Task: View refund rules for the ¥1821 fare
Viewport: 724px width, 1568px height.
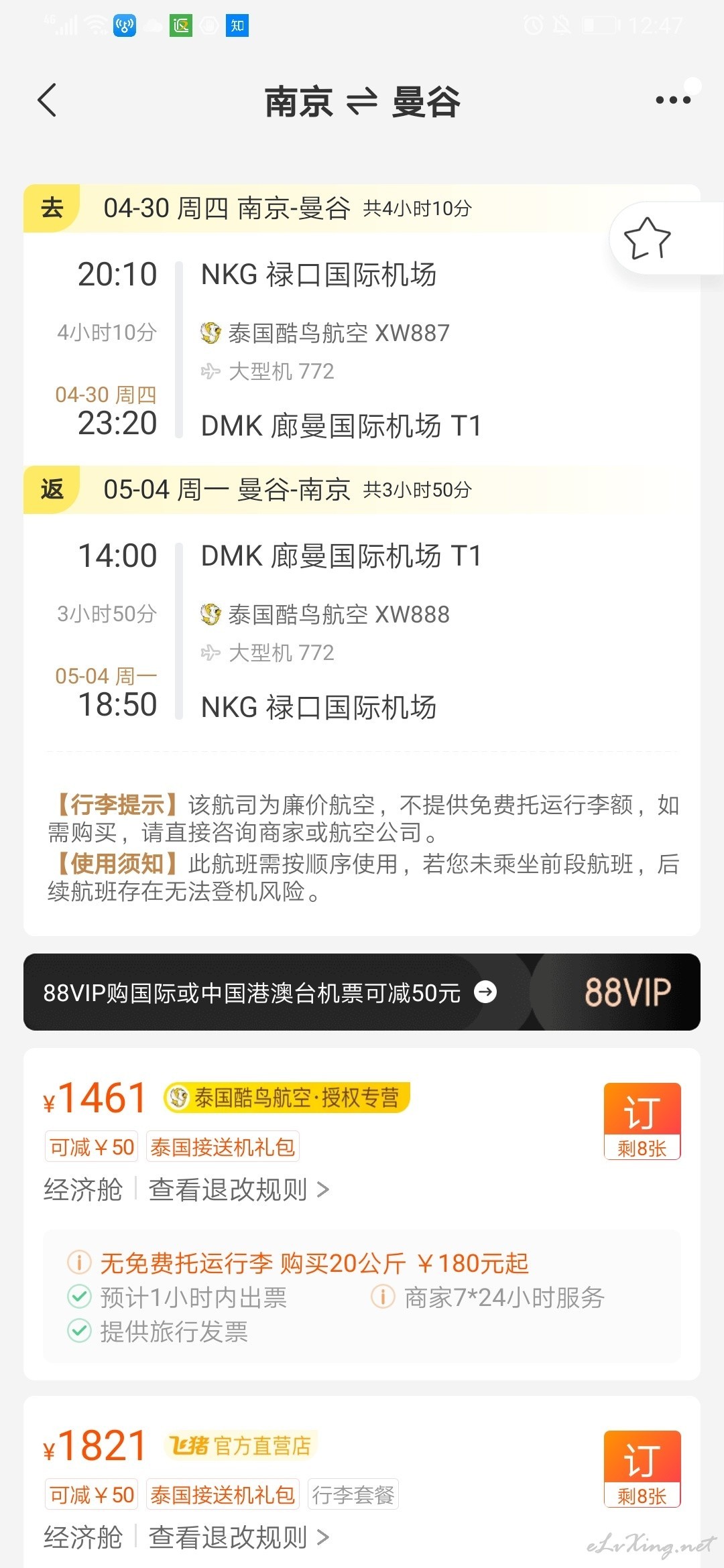Action: [239, 1537]
